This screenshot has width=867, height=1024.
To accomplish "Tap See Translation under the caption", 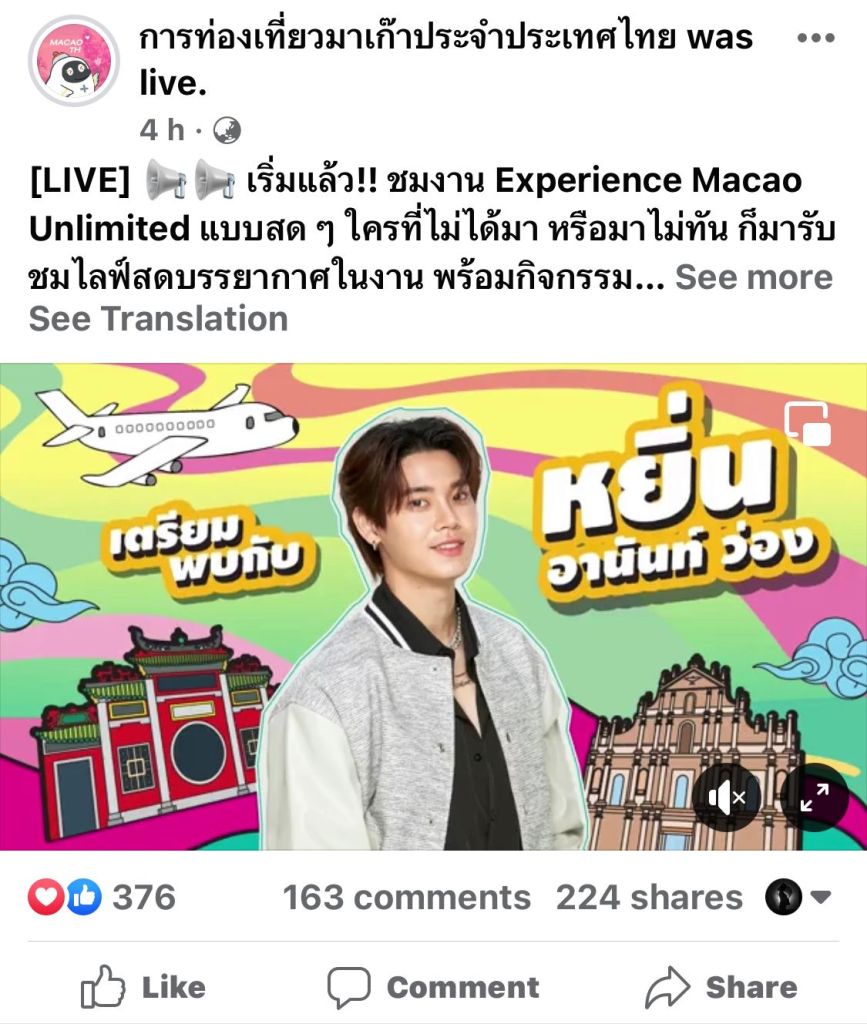I will click(158, 319).
